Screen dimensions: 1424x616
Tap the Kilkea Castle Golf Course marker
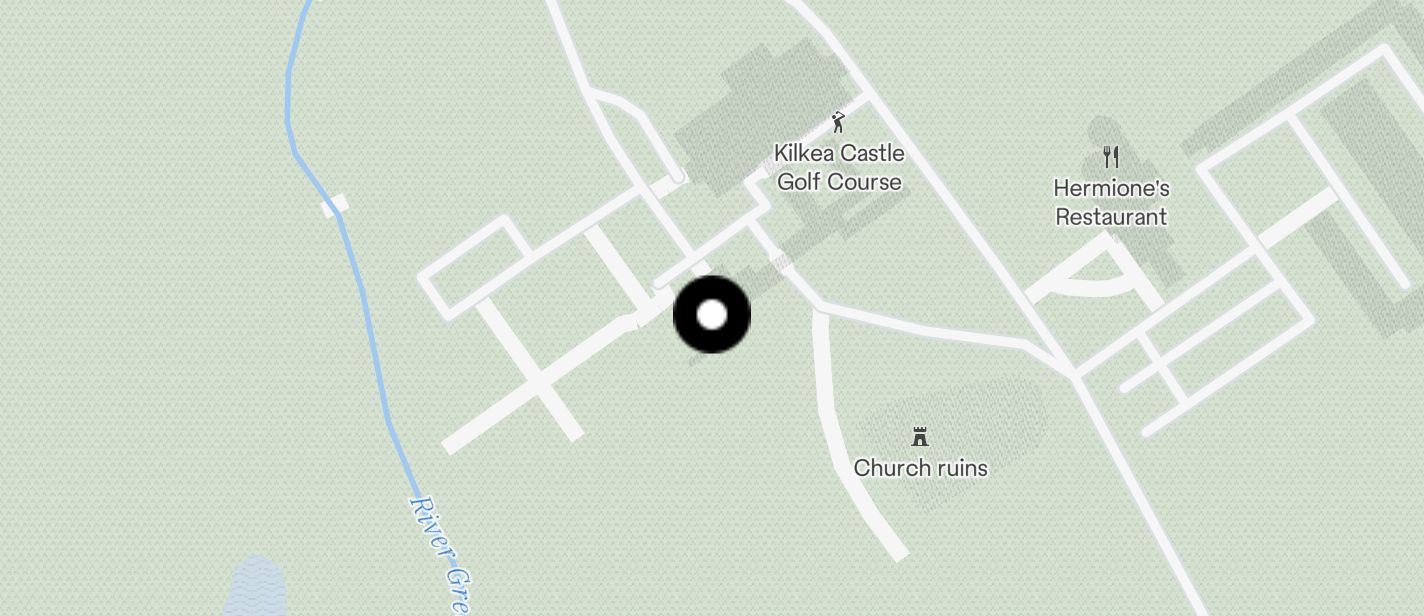[x=838, y=124]
